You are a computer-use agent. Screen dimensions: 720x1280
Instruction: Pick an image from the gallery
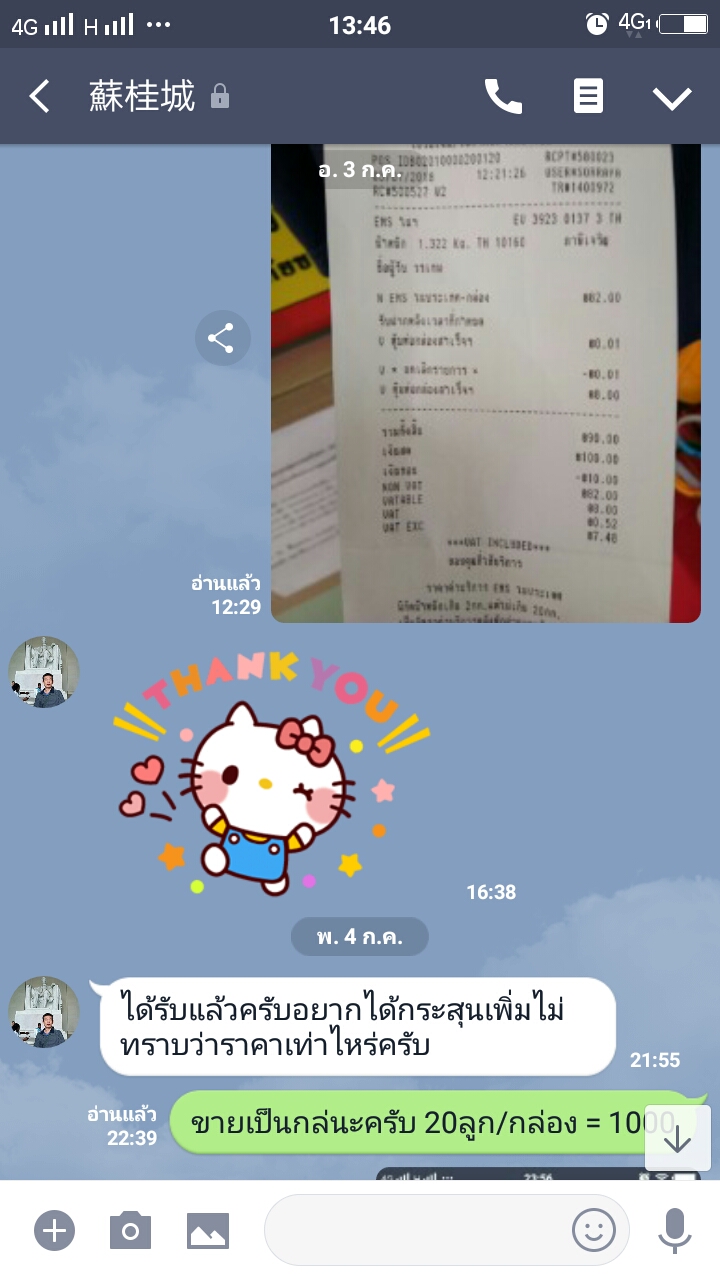coord(208,1230)
